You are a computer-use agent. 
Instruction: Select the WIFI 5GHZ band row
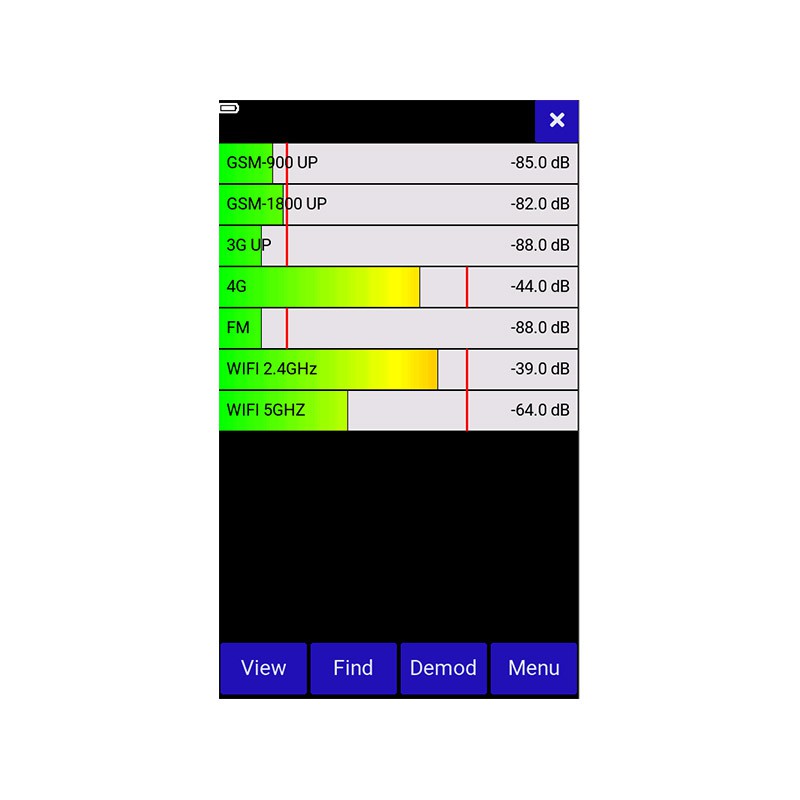tap(398, 410)
